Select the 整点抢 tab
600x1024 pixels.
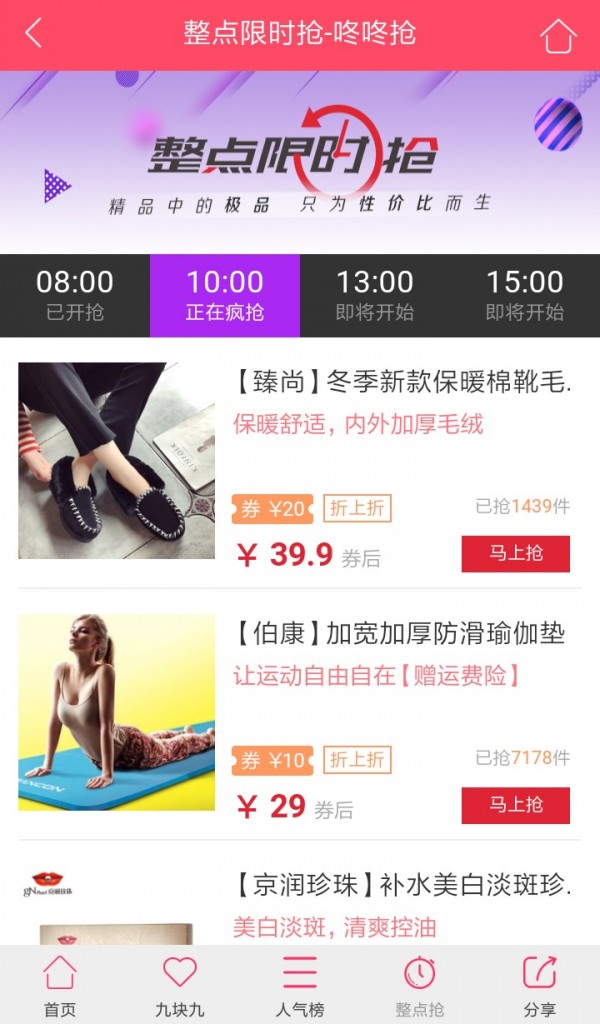420,985
